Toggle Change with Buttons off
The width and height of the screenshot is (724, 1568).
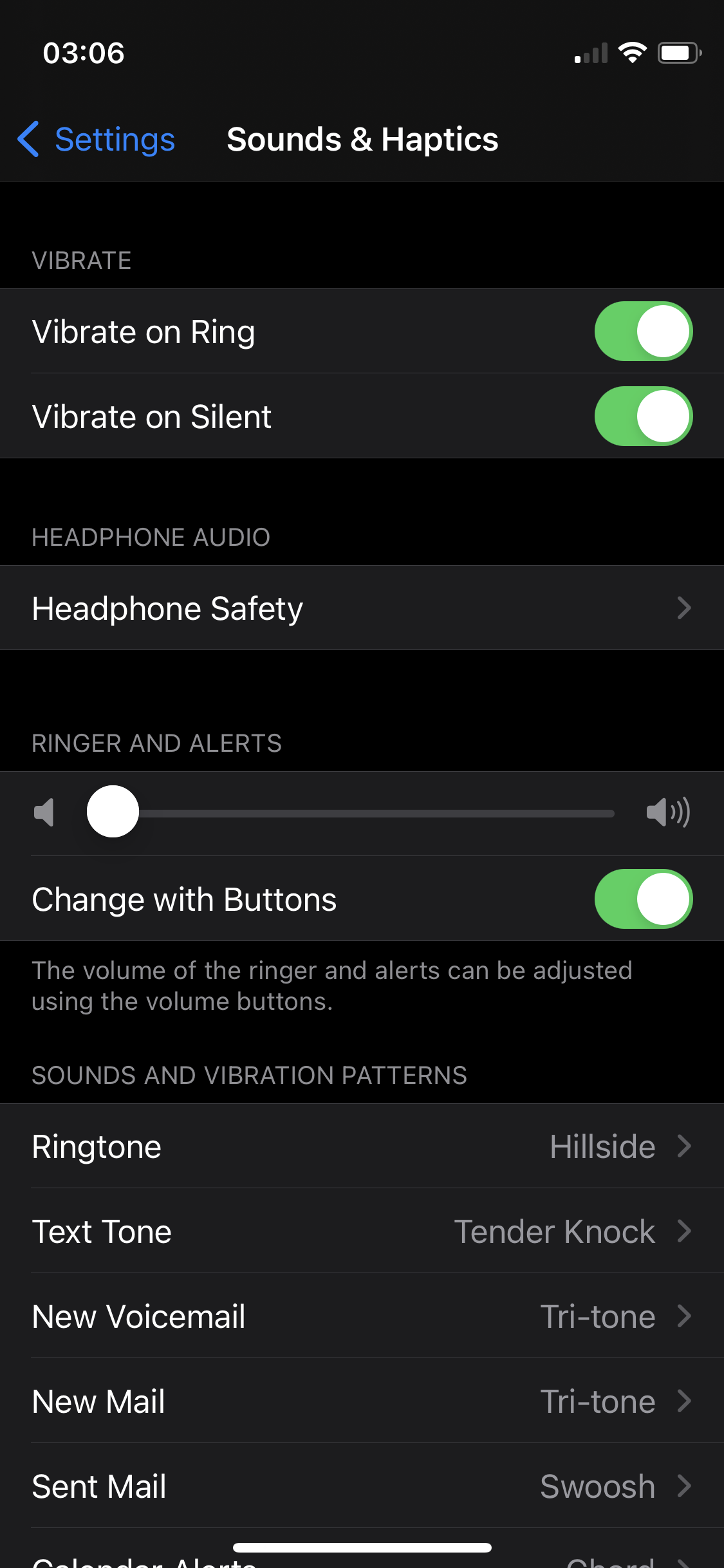pos(643,899)
